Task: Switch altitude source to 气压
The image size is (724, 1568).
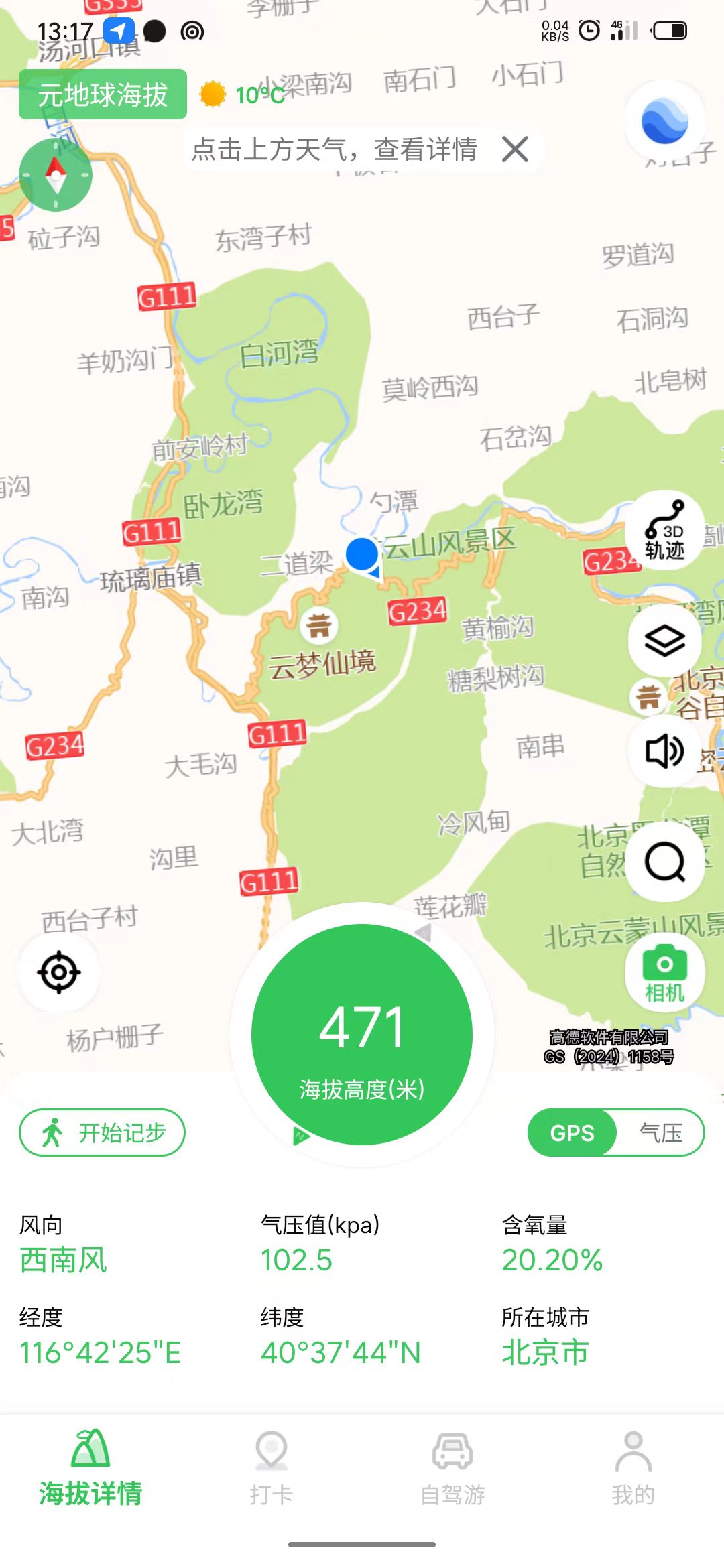Action: click(x=660, y=1132)
